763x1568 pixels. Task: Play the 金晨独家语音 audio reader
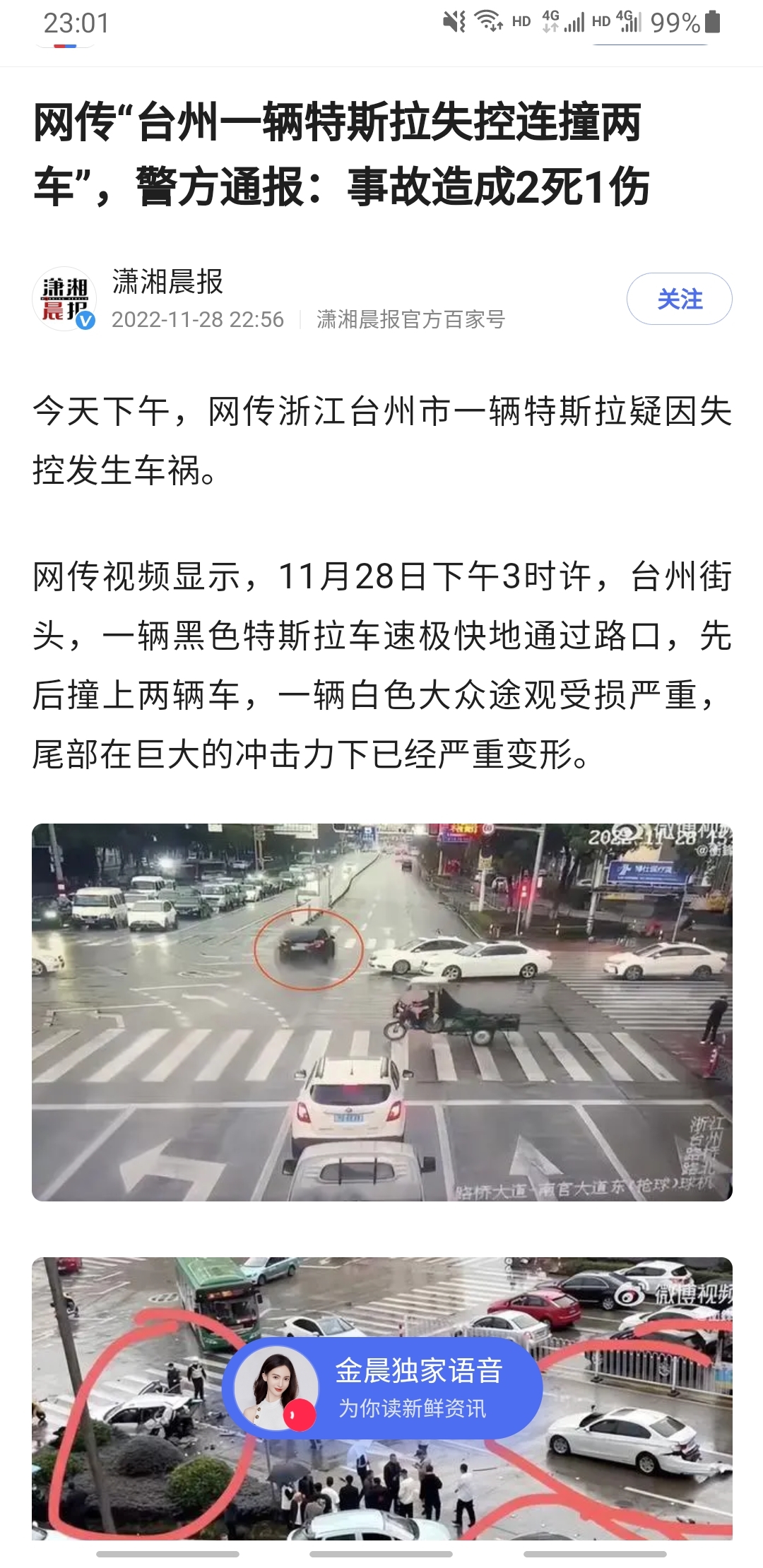[382, 1388]
